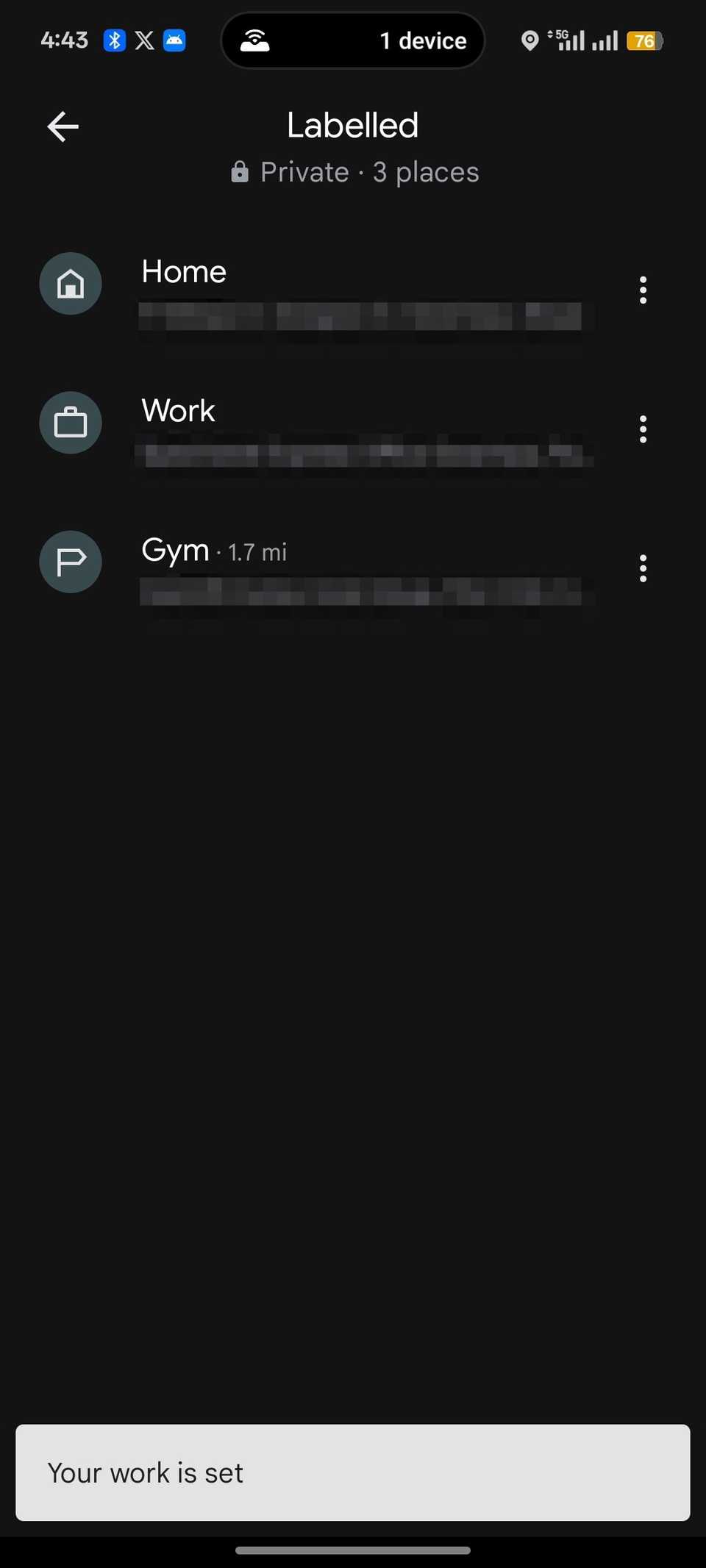The width and height of the screenshot is (706, 1568).
Task: Open the device hotspot status pill
Action: [x=352, y=40]
